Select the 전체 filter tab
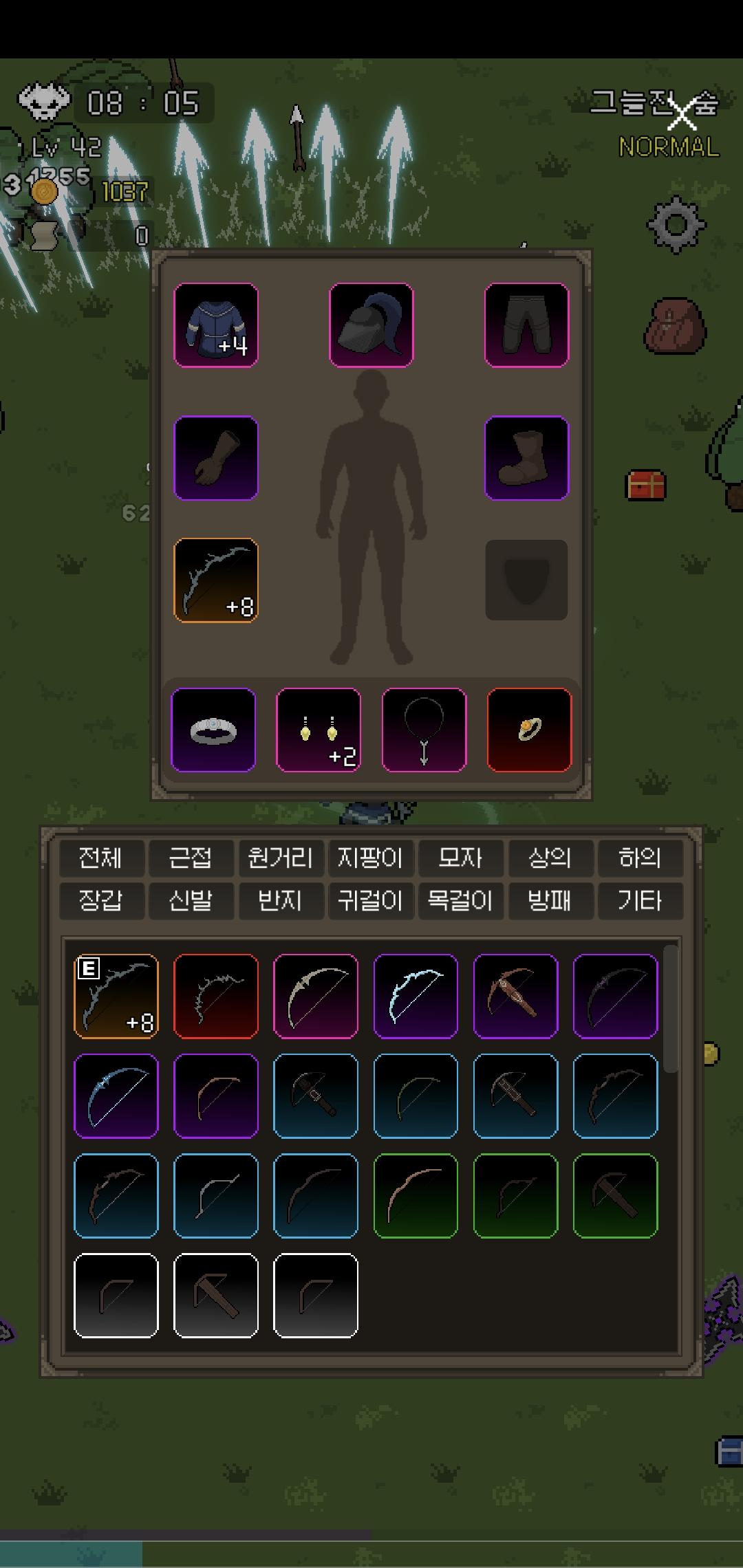Viewport: 743px width, 1568px height. click(x=101, y=858)
